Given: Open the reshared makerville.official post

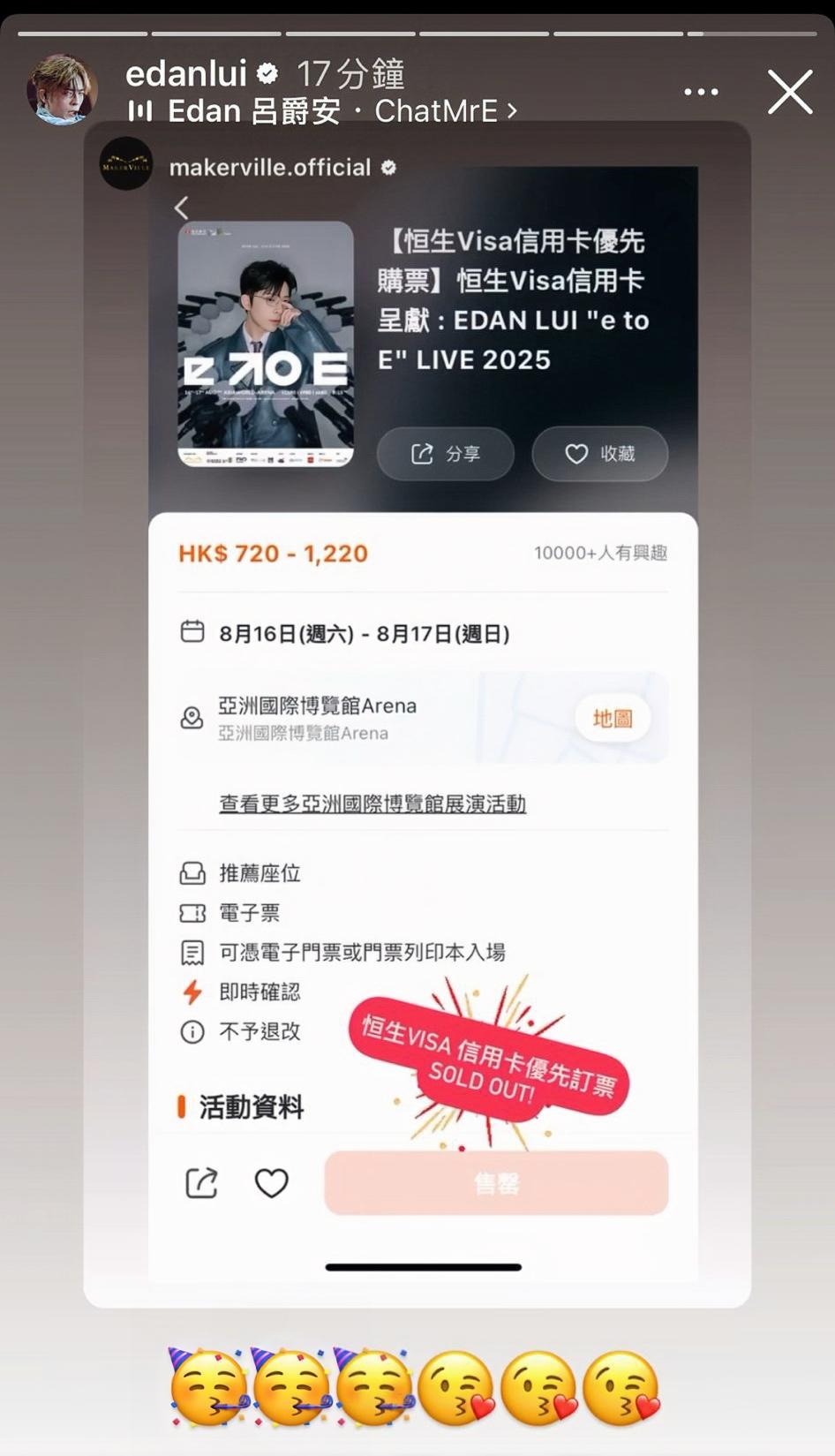Looking at the screenshot, I should pos(417,706).
